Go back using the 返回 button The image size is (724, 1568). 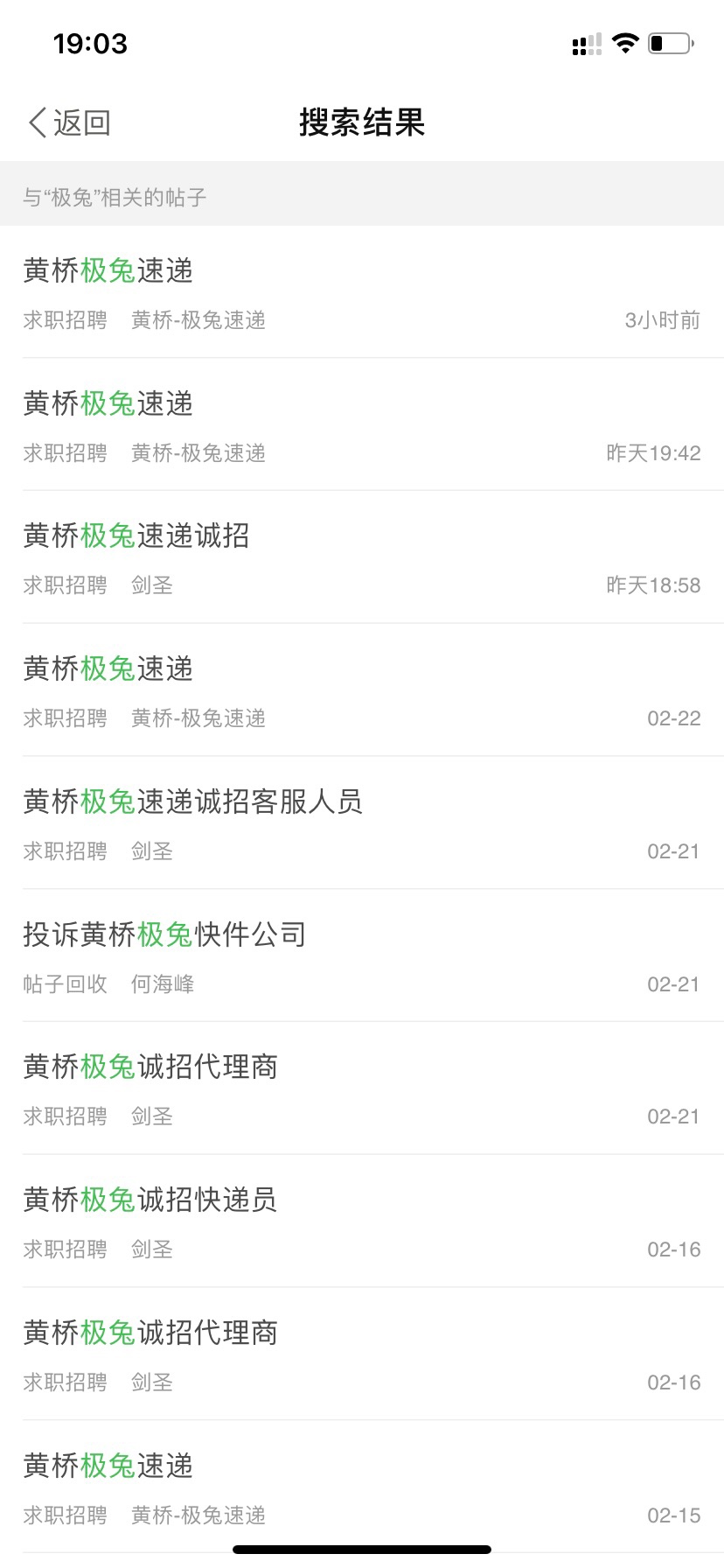[x=69, y=122]
